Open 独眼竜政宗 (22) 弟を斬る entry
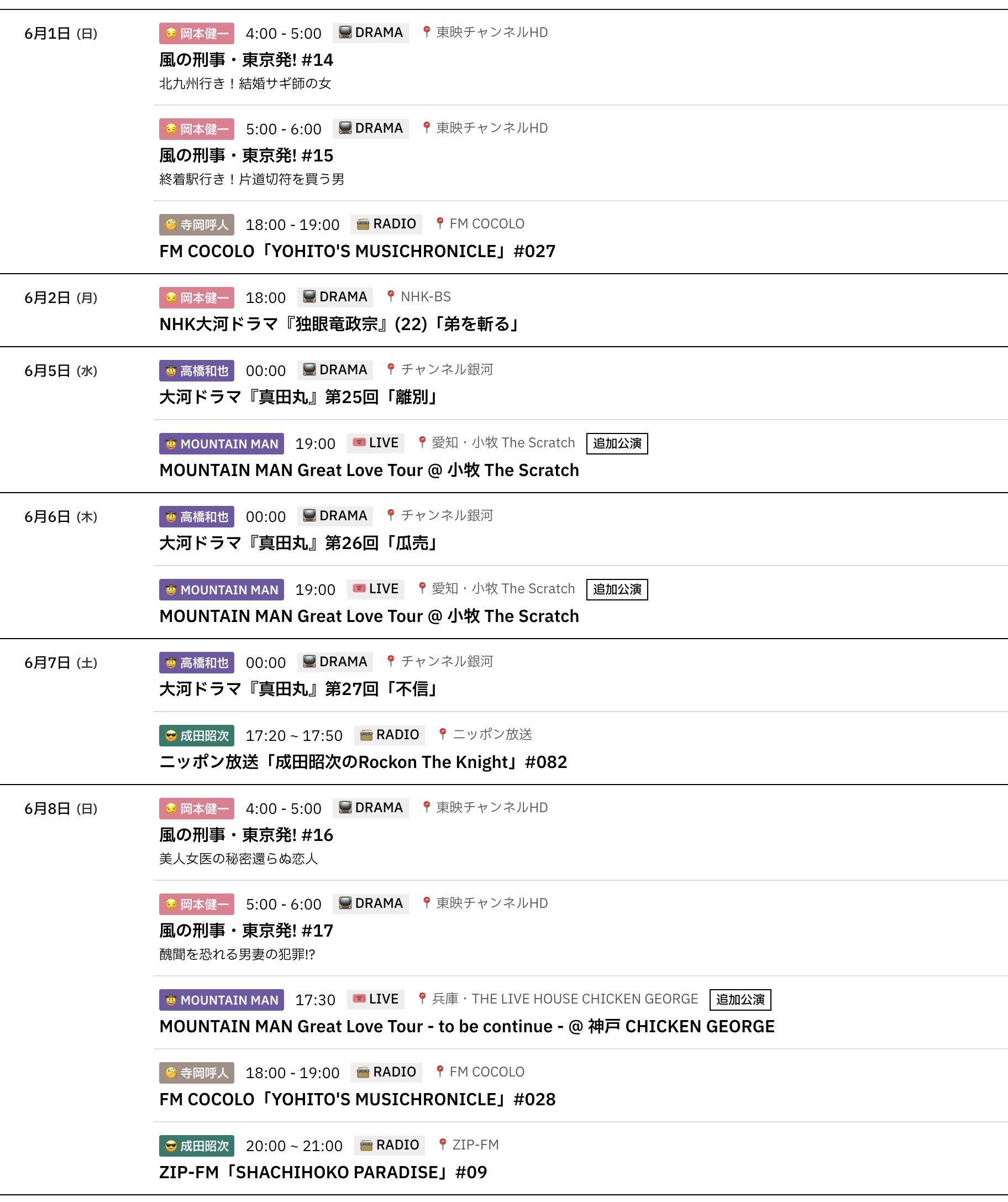 point(339,325)
